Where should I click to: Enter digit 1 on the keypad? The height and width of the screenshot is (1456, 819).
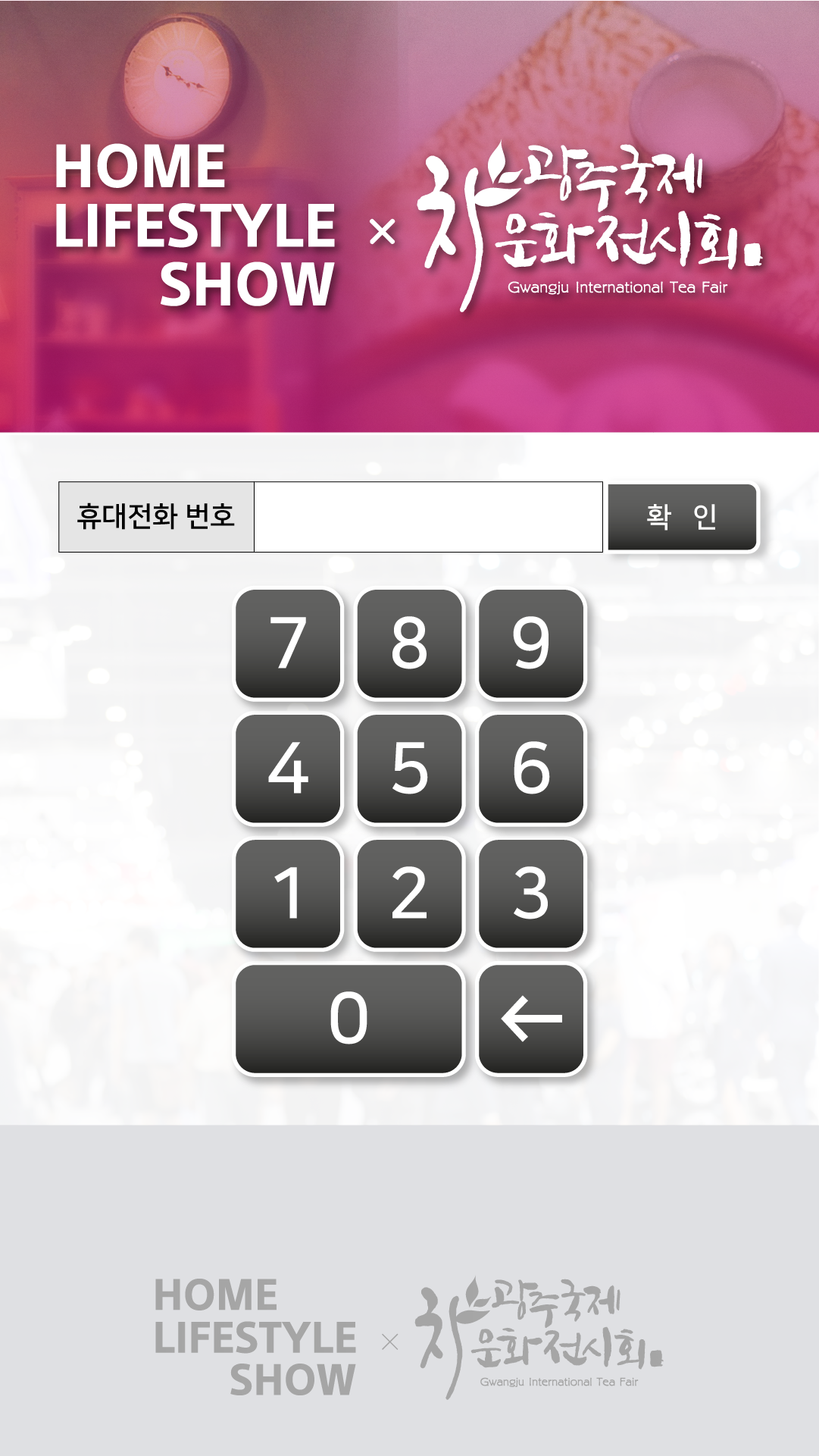[288, 894]
